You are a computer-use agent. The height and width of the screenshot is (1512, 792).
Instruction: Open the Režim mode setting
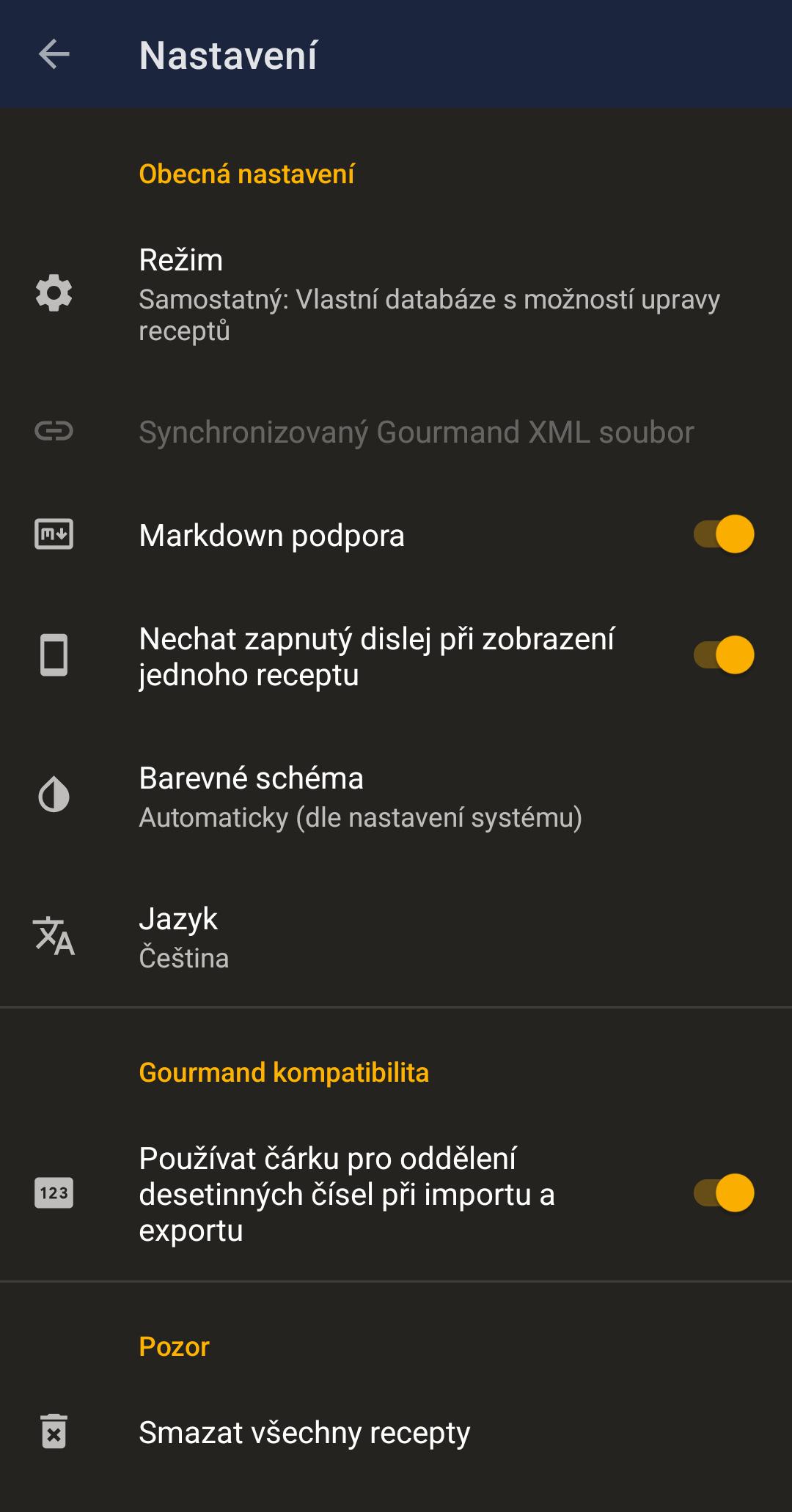pyautogui.click(x=396, y=295)
